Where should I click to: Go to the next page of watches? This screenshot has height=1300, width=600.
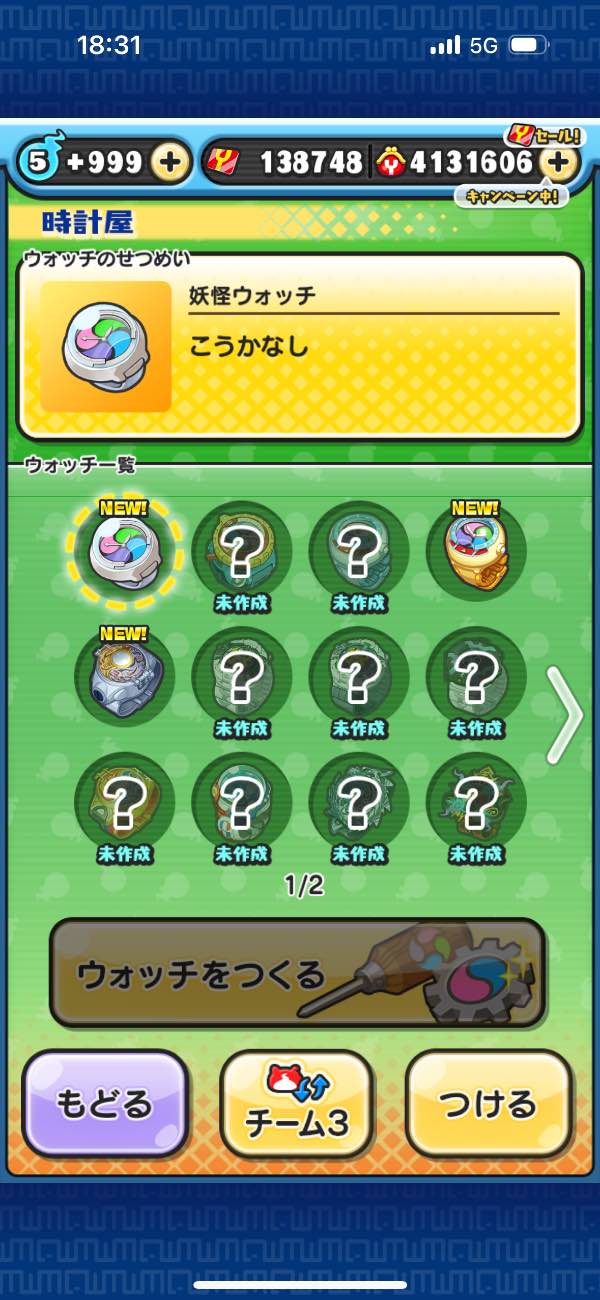pos(568,717)
